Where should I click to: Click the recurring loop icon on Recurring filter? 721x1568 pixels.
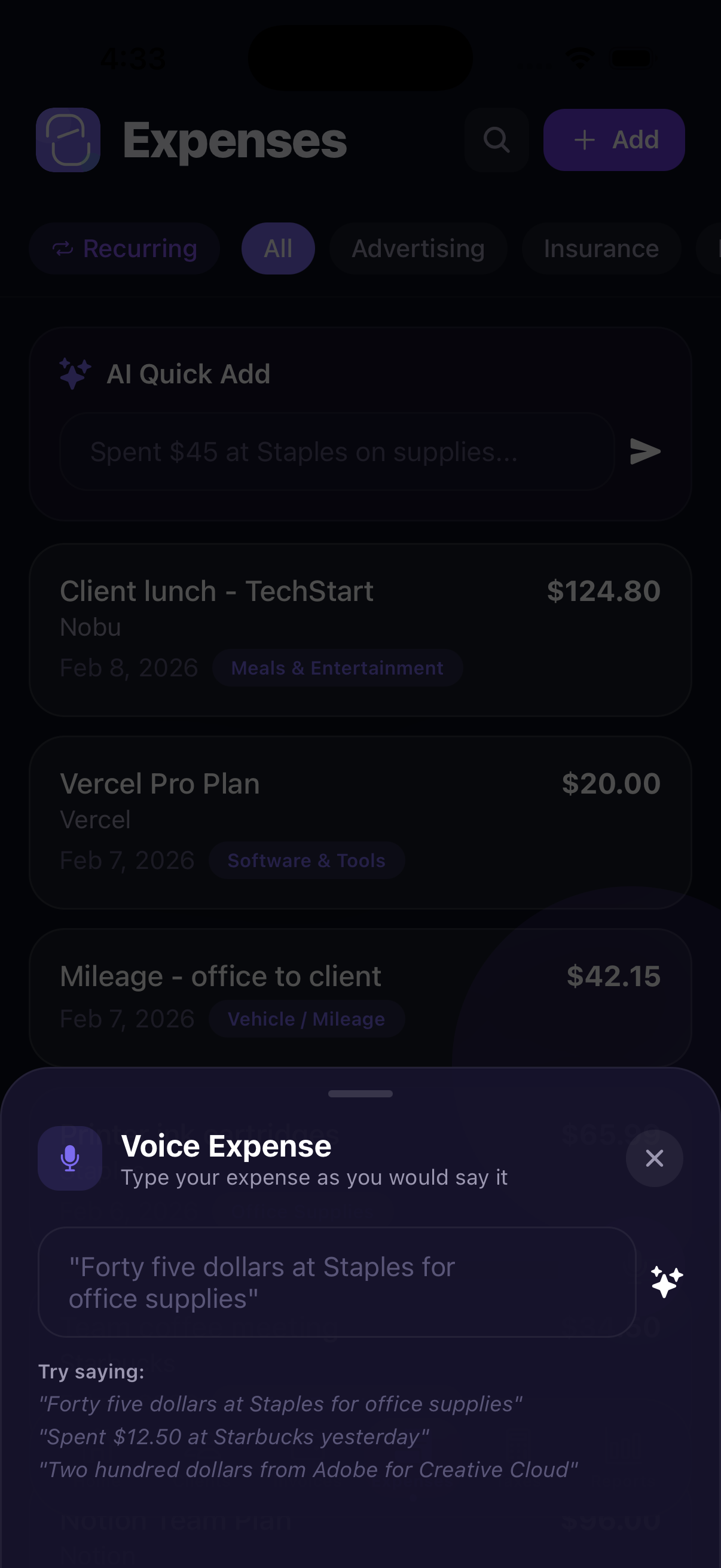point(63,248)
